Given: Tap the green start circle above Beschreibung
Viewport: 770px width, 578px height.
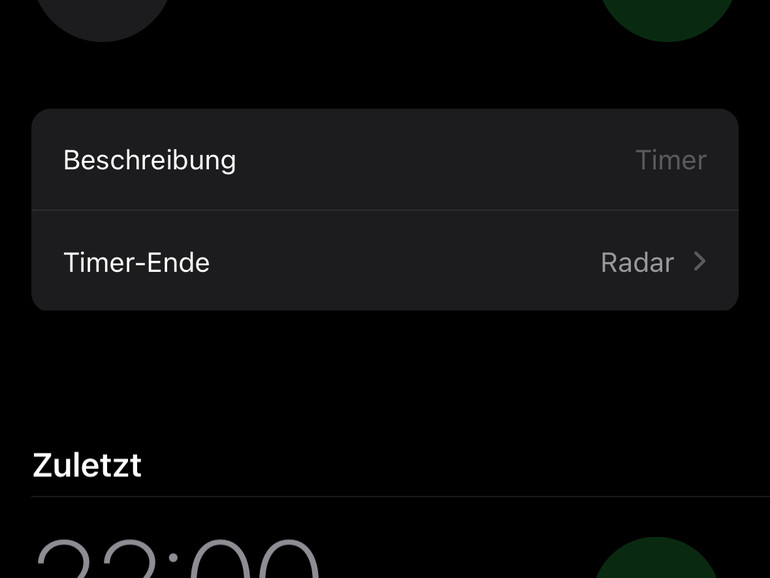Looking at the screenshot, I should 667,14.
